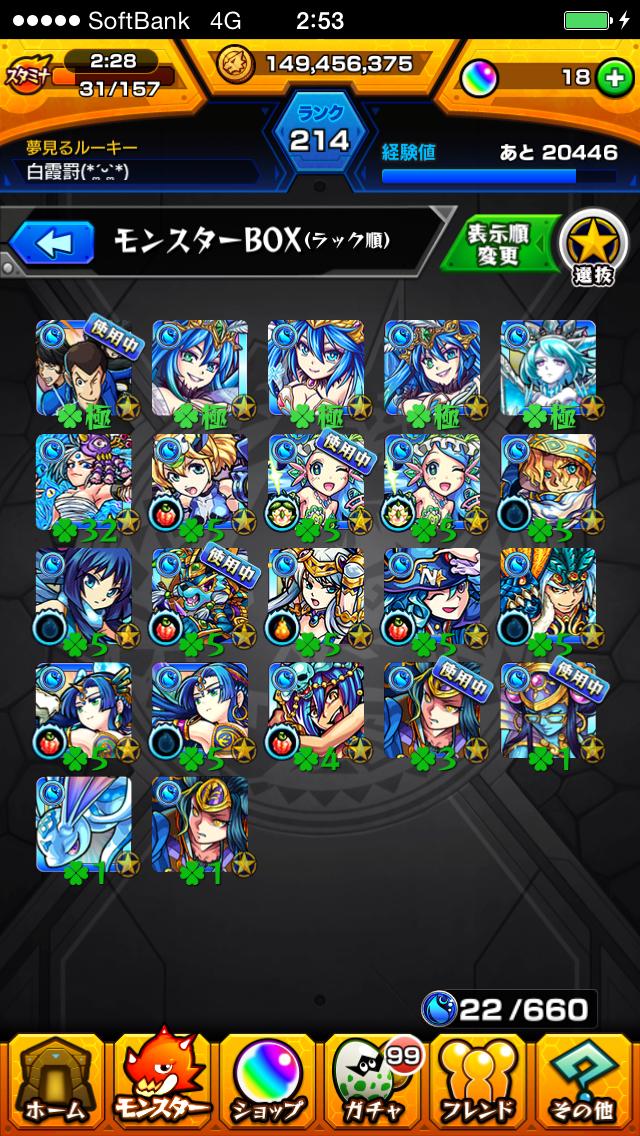Screen dimensions: 640x1136
Task: Open the モンスター tab
Action: coord(161,1082)
